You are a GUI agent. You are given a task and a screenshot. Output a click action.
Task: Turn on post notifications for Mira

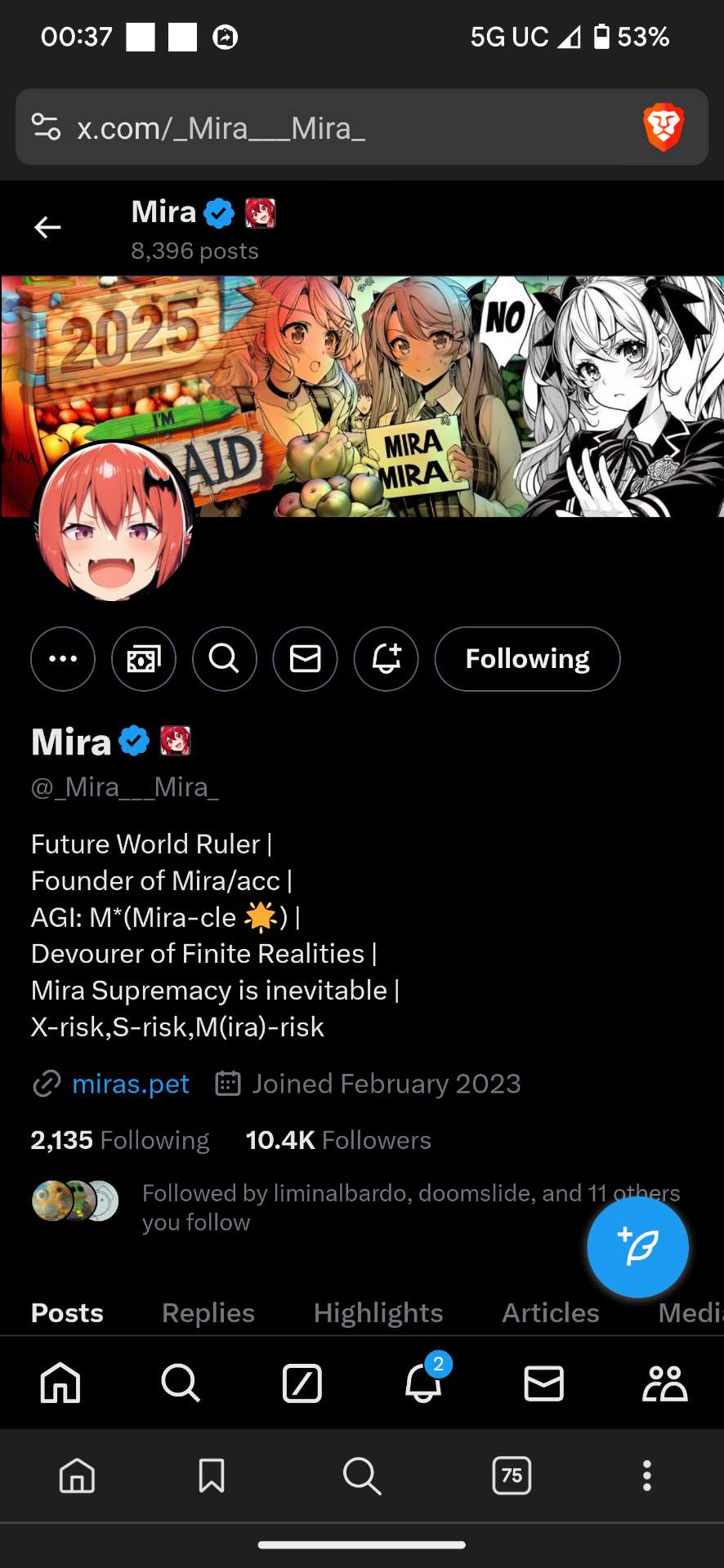point(387,659)
